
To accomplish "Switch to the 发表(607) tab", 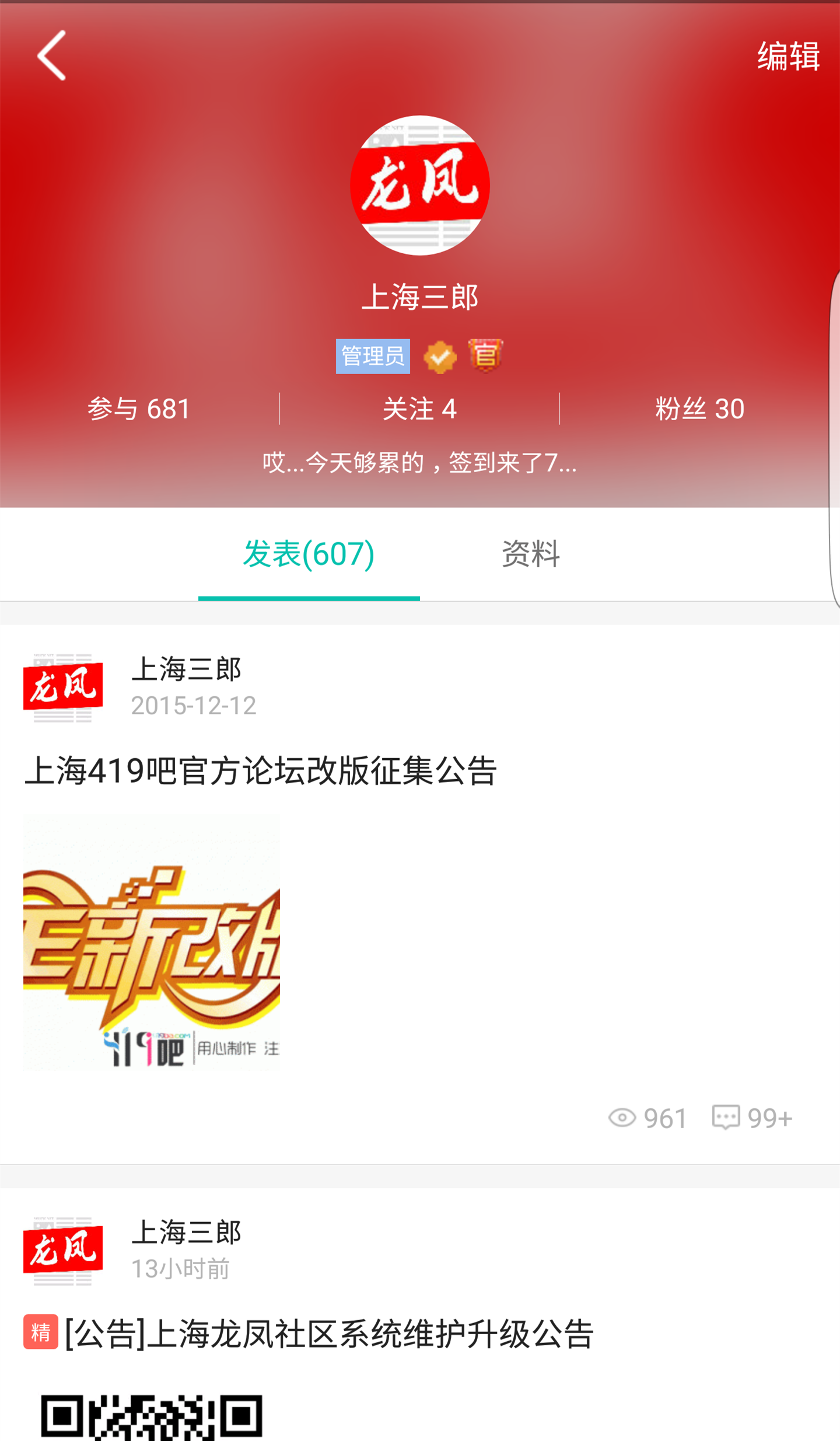I will click(309, 554).
